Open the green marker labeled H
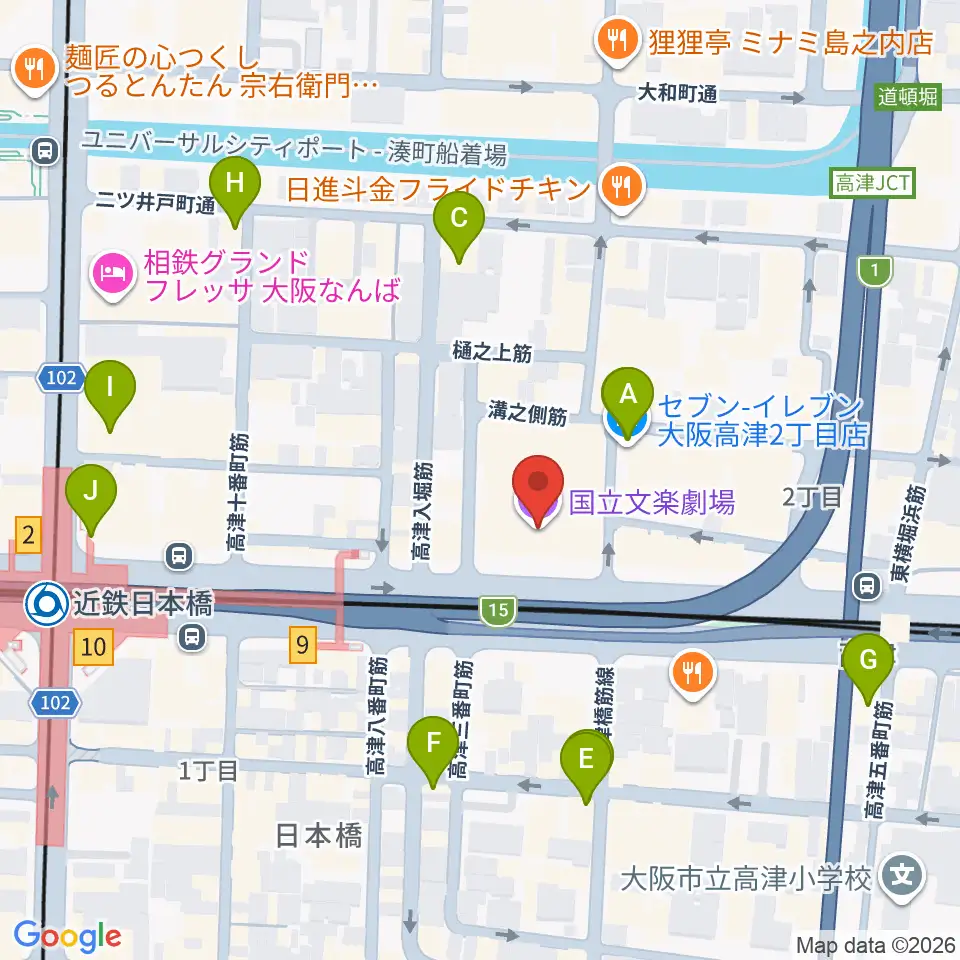The width and height of the screenshot is (960, 960). [x=234, y=186]
